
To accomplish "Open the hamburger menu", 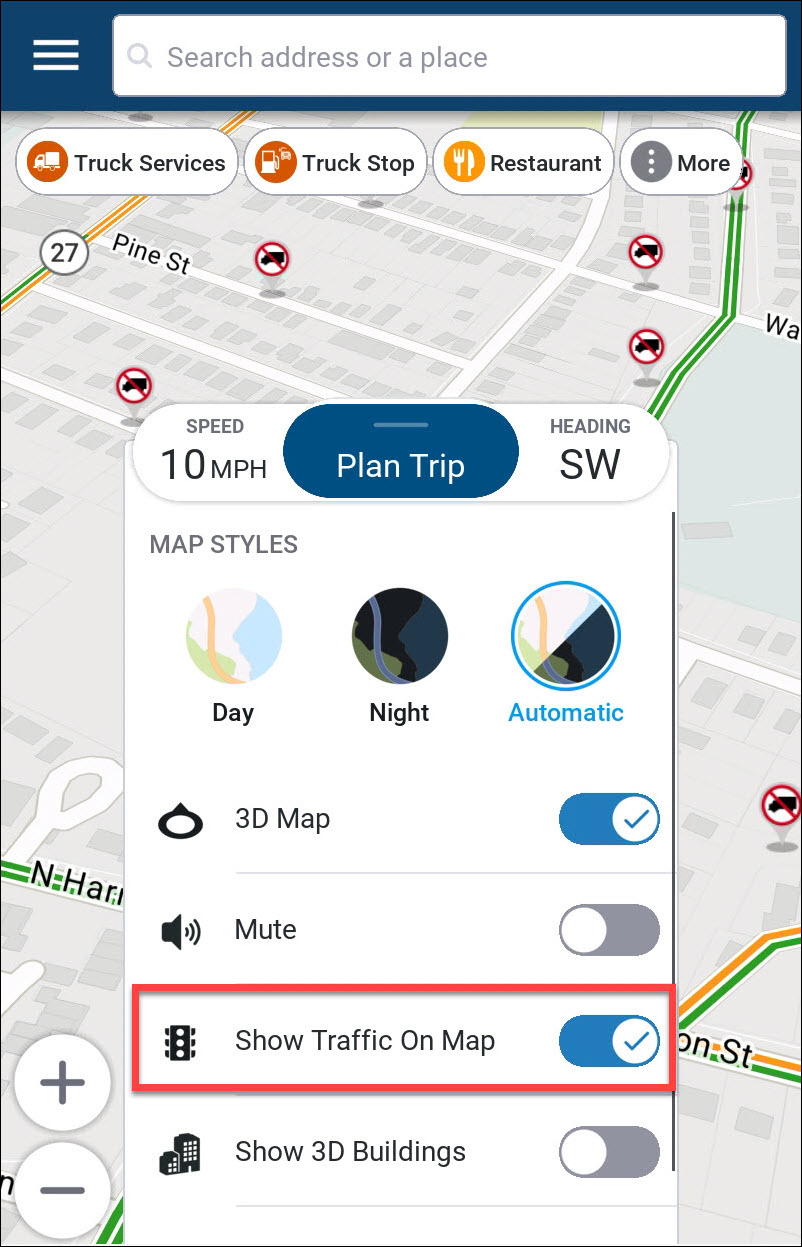I will click(x=56, y=55).
